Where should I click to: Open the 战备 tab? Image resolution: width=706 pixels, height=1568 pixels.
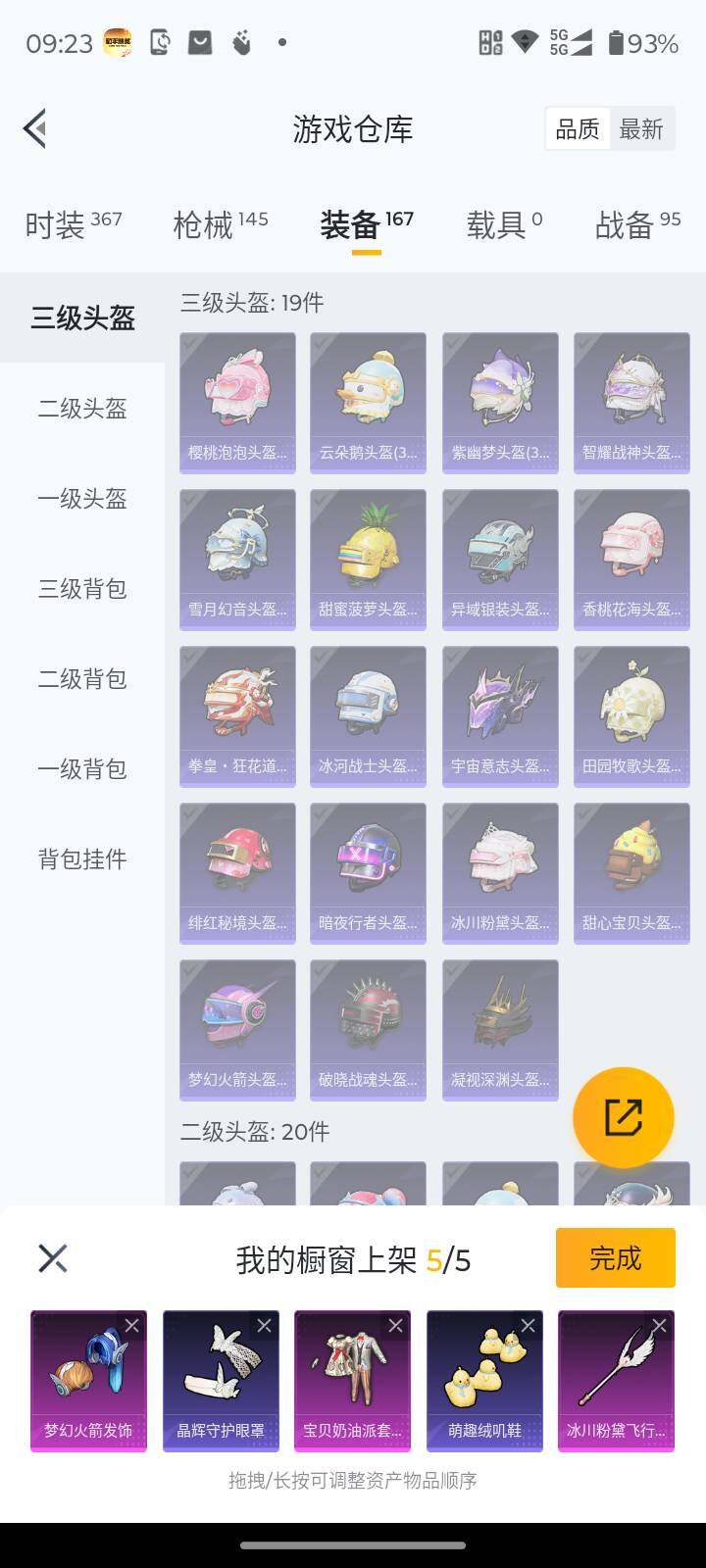(x=637, y=224)
